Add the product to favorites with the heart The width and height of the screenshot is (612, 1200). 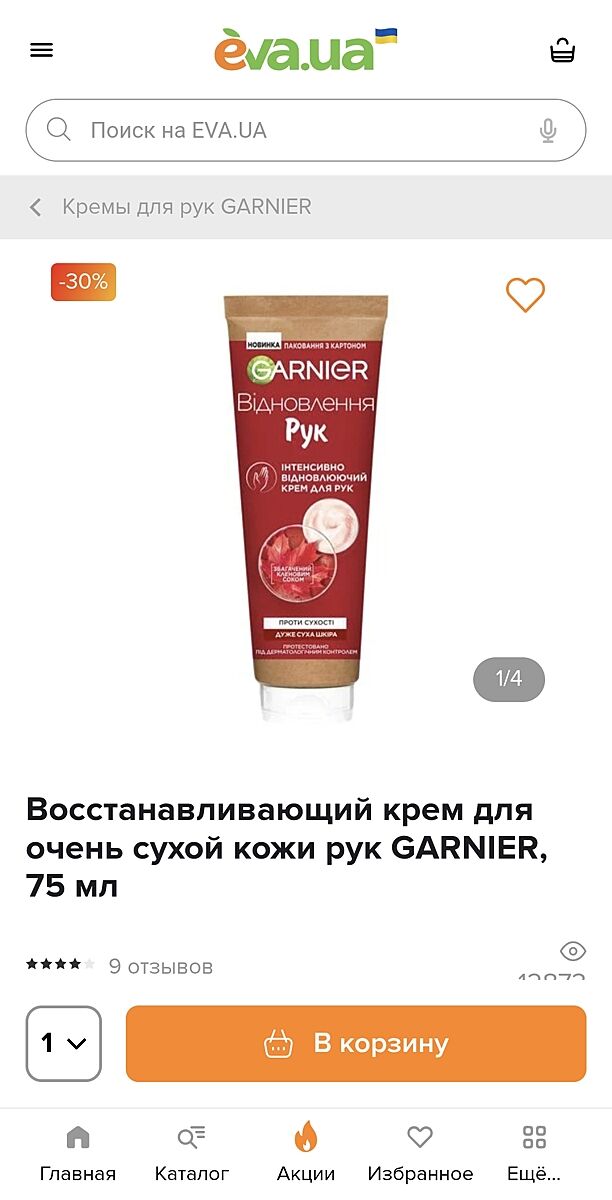coord(525,294)
